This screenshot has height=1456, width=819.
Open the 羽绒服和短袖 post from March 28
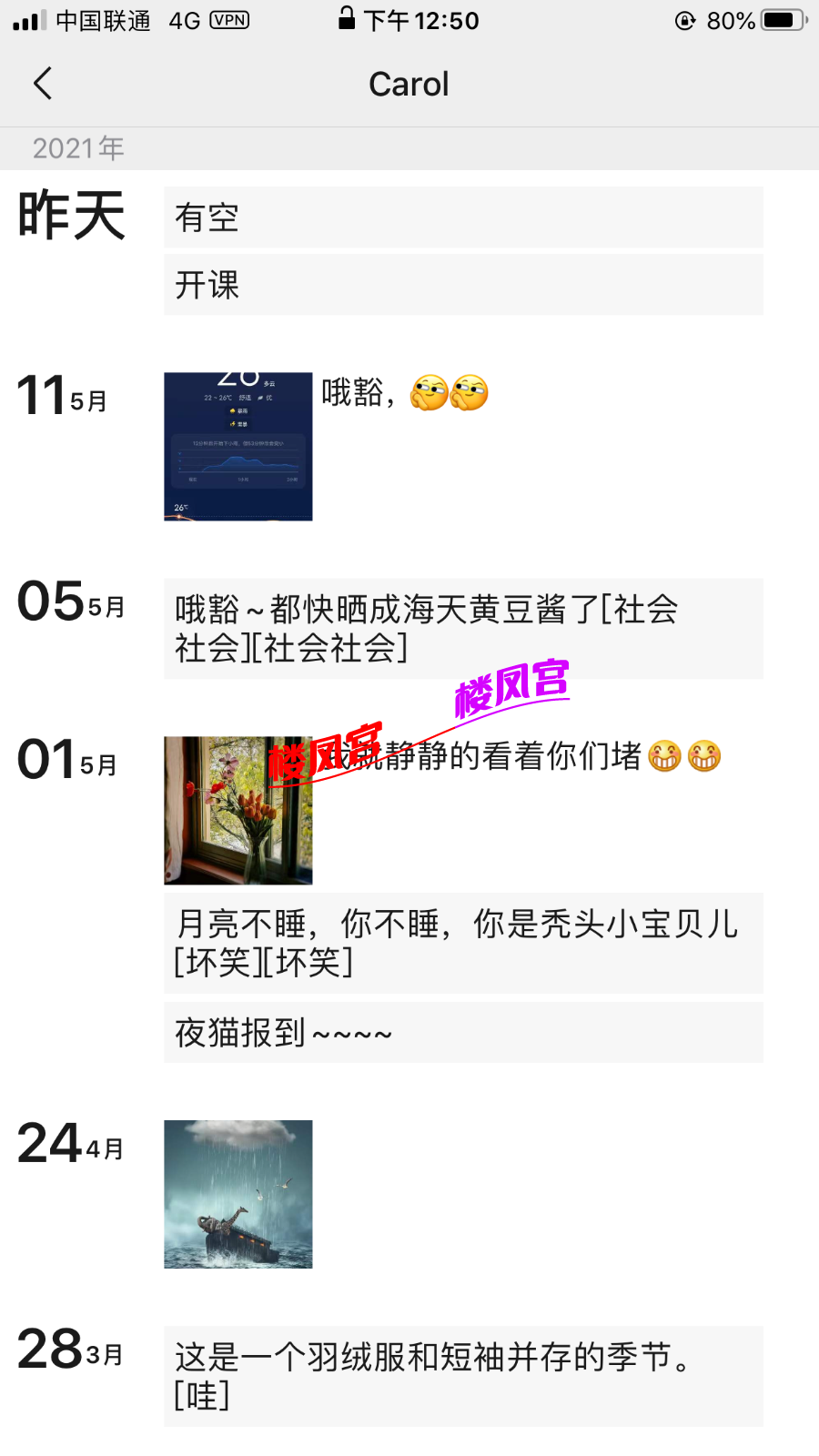click(462, 1375)
